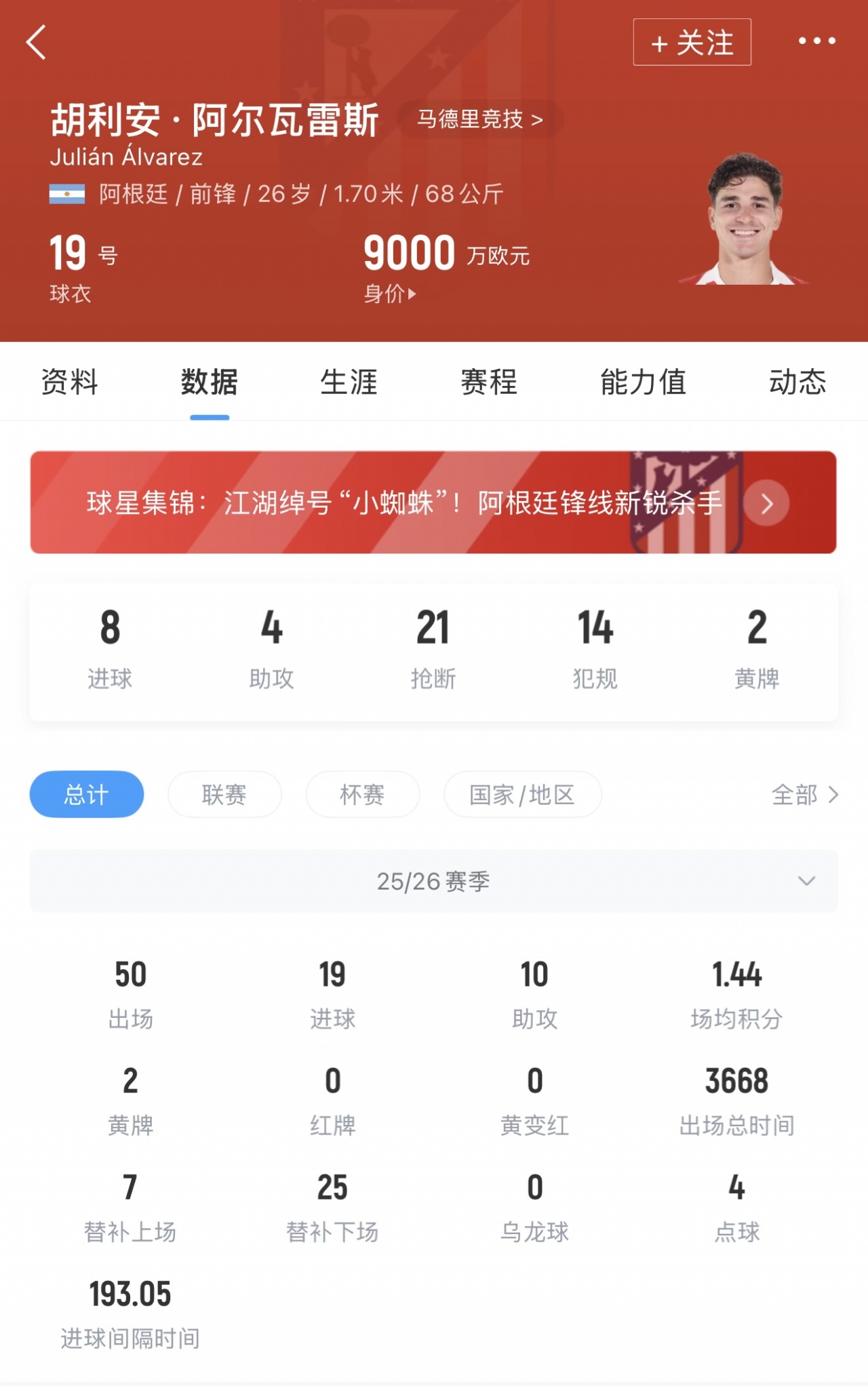The width and height of the screenshot is (868, 1386).
Task: Open 全部 to see all stats
Action: pos(804,794)
